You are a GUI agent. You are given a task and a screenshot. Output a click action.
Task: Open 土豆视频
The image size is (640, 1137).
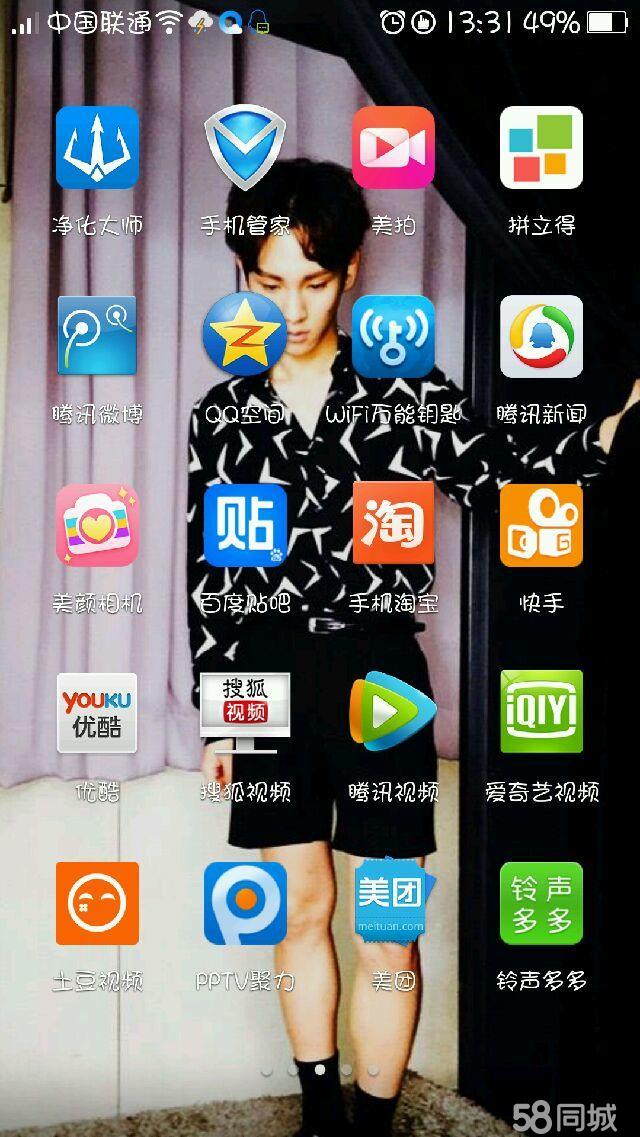pyautogui.click(x=97, y=903)
